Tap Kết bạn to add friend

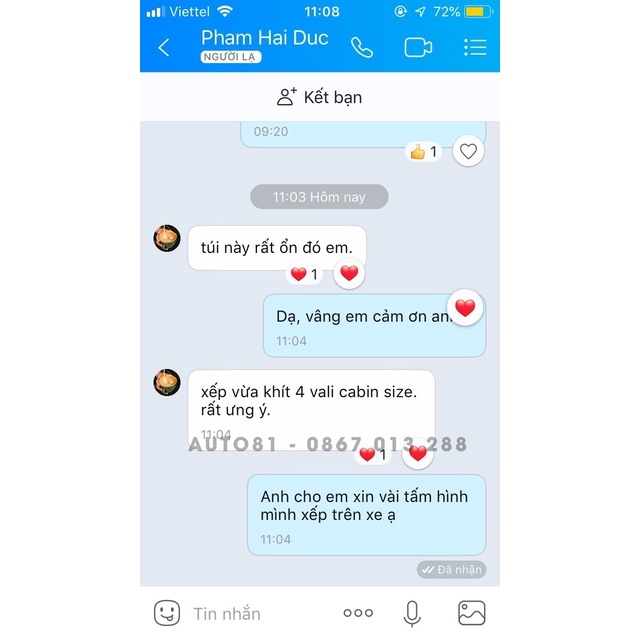tap(320, 97)
